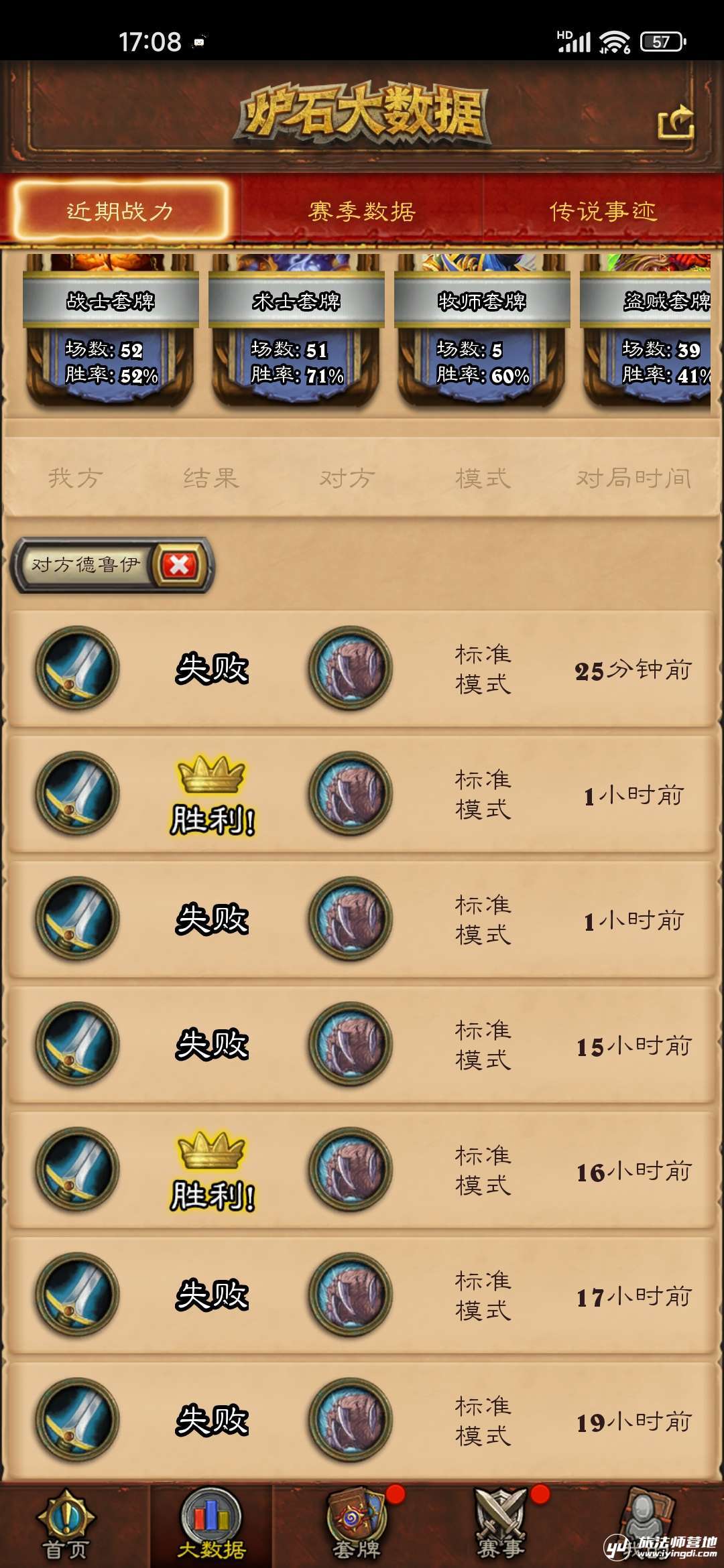Open the match from 19小时前
The height and width of the screenshot is (1568, 724).
[362, 1421]
